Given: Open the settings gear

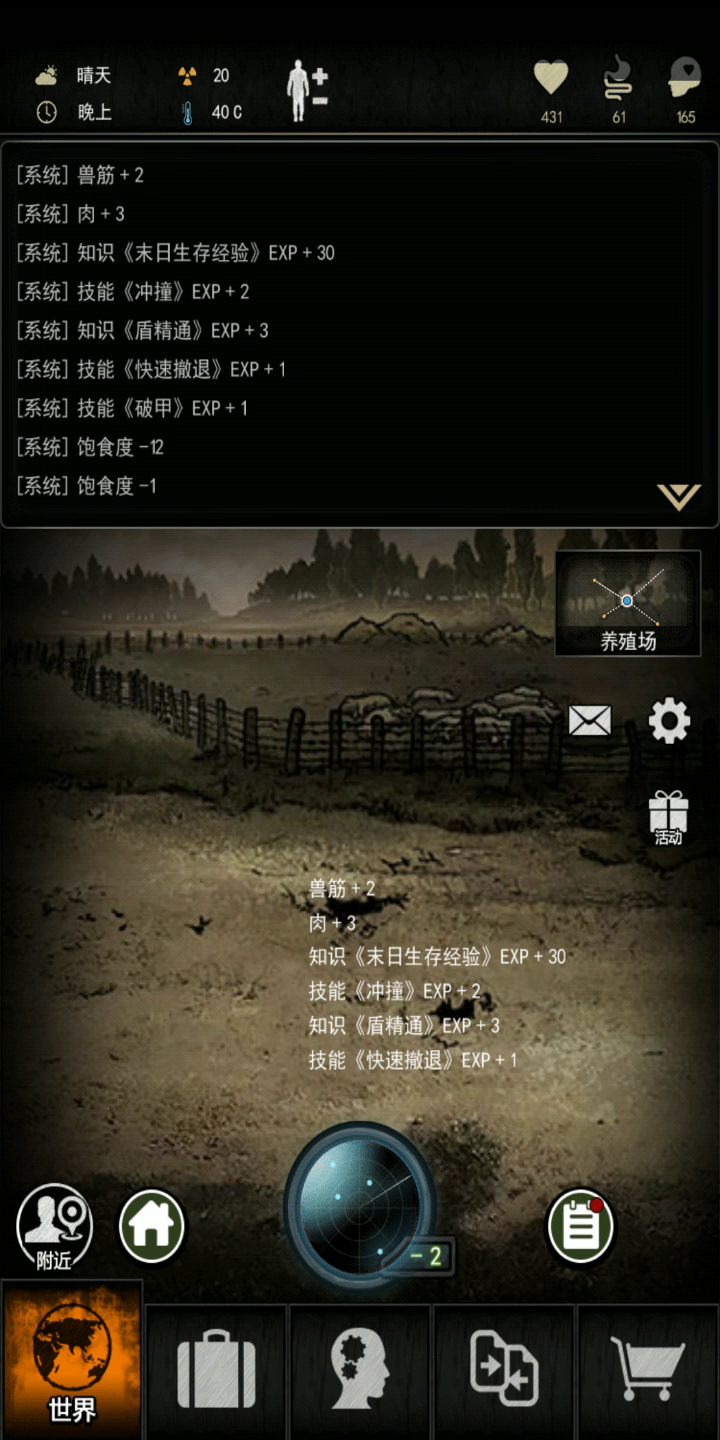Looking at the screenshot, I should click(x=669, y=720).
